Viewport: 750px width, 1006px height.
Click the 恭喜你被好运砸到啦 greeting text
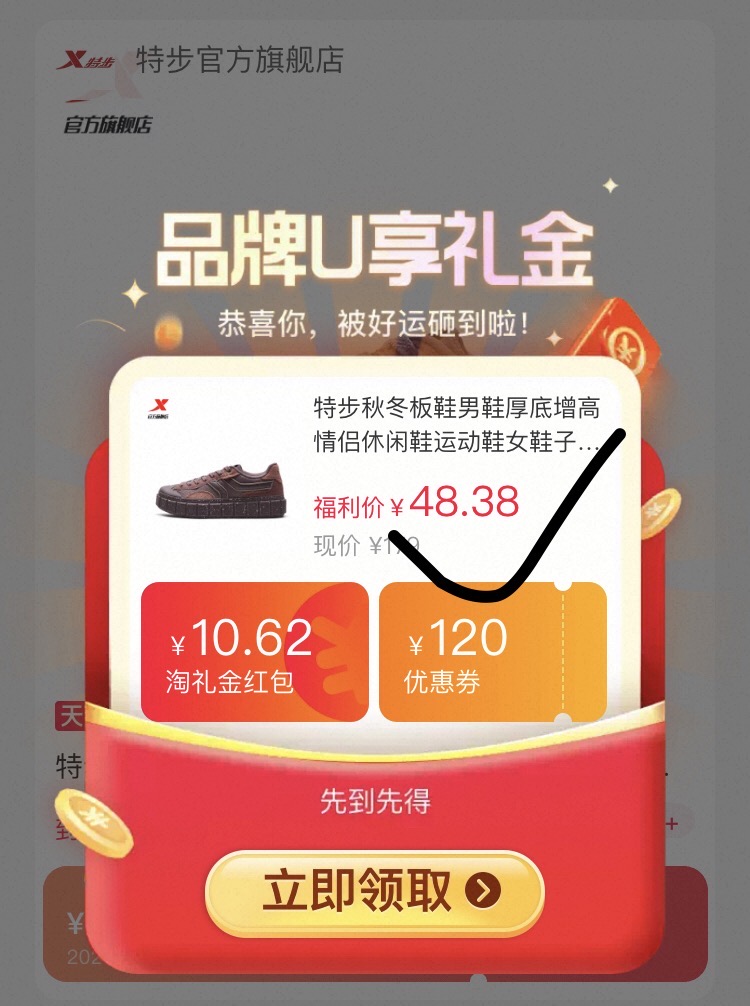pos(374,320)
